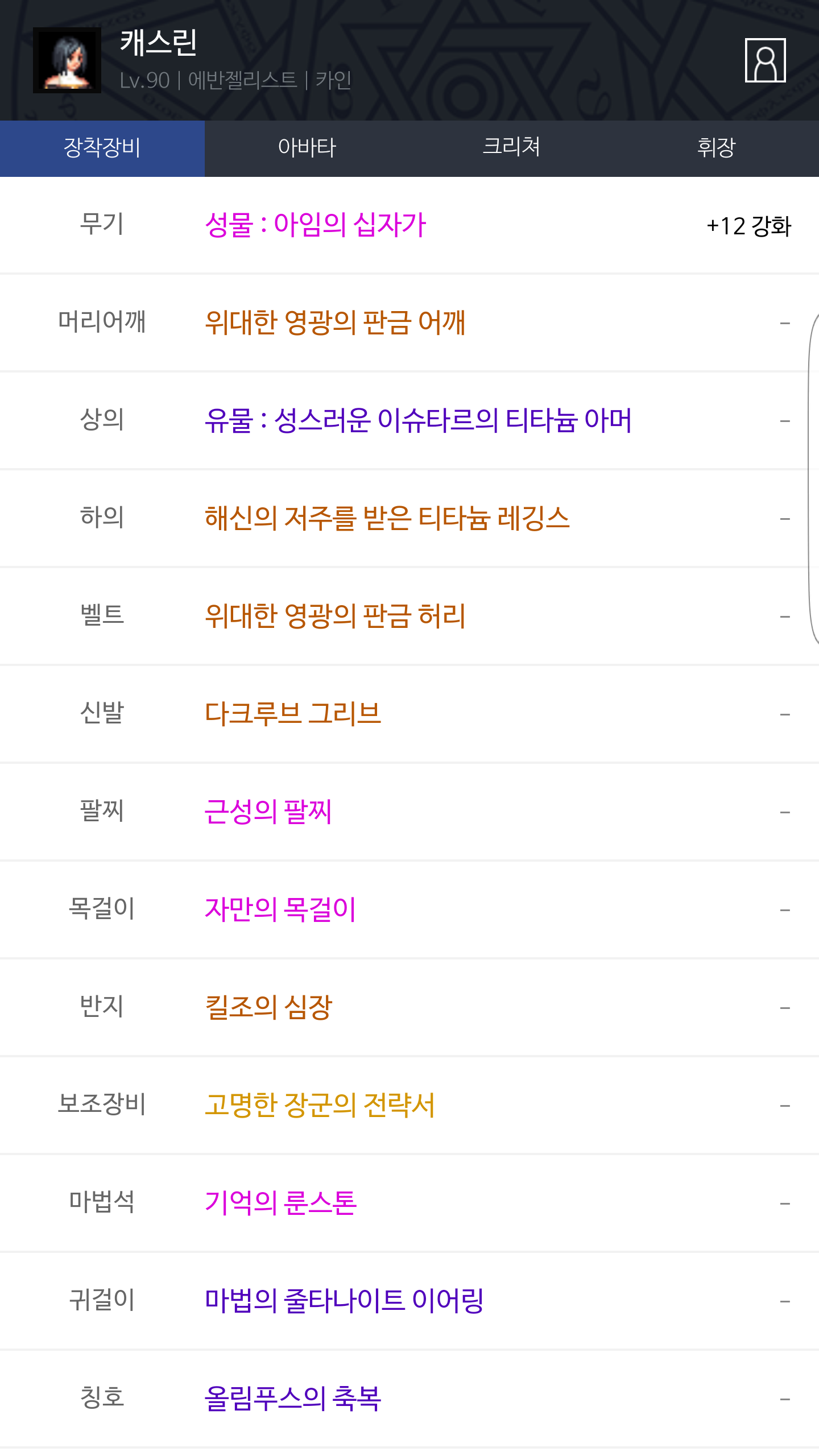
Task: Switch to the 휘장 tab
Action: (717, 148)
